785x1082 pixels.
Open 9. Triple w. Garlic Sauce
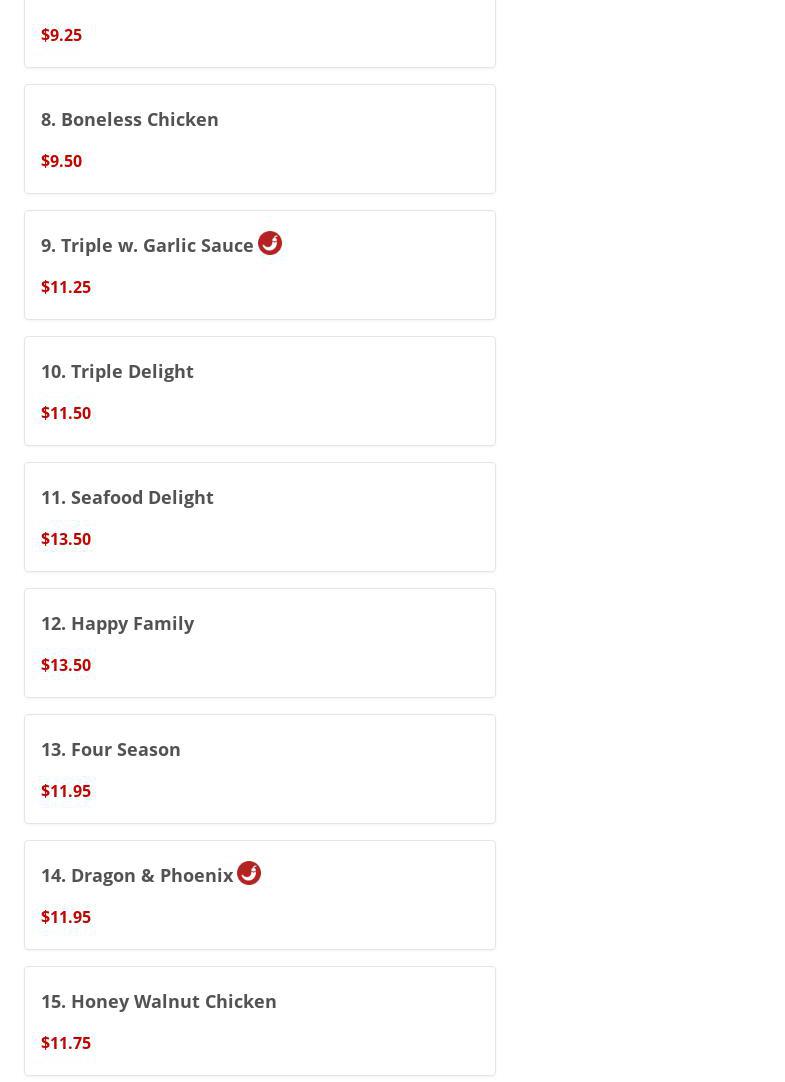[x=259, y=265]
